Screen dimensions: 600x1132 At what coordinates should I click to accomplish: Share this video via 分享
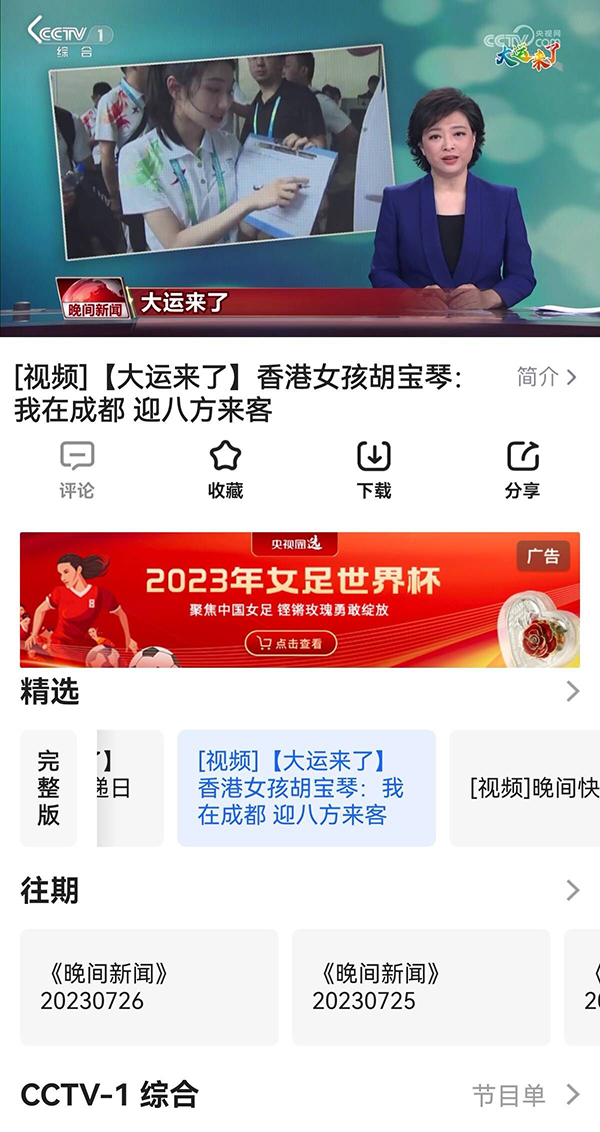point(522,470)
